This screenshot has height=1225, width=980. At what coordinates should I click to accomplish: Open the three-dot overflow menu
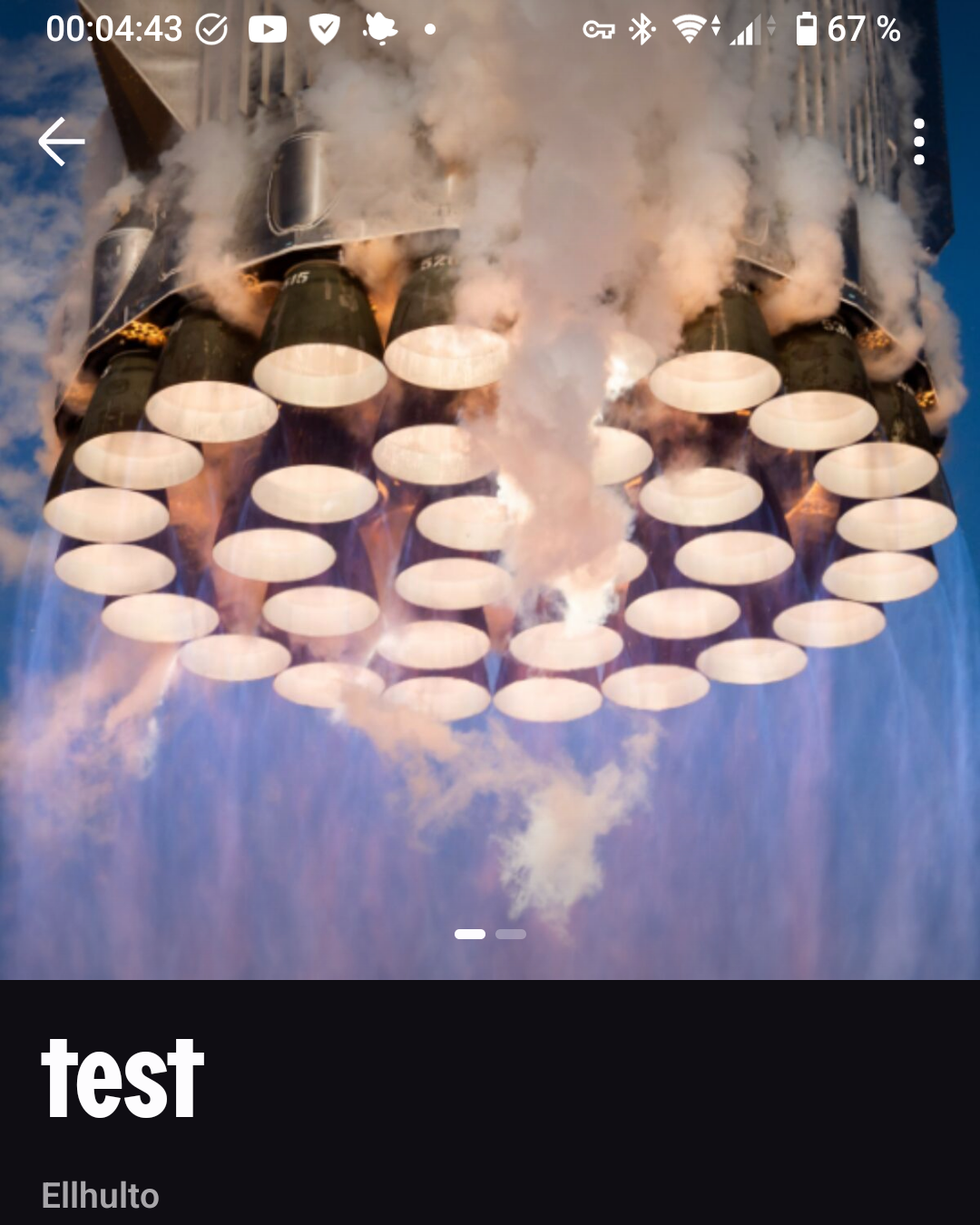pos(919,142)
